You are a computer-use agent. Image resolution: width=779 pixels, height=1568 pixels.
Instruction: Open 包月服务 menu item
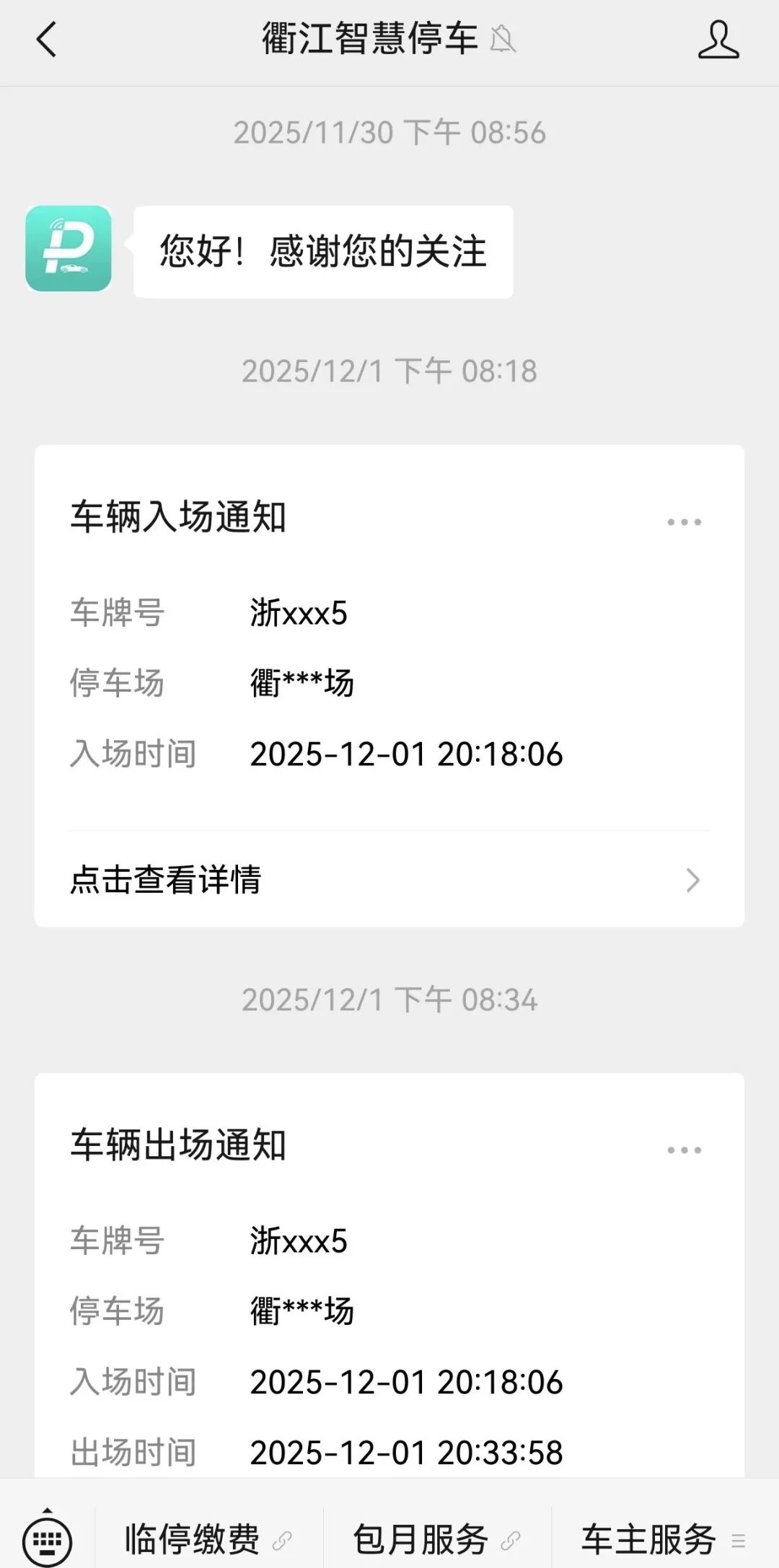click(436, 1540)
